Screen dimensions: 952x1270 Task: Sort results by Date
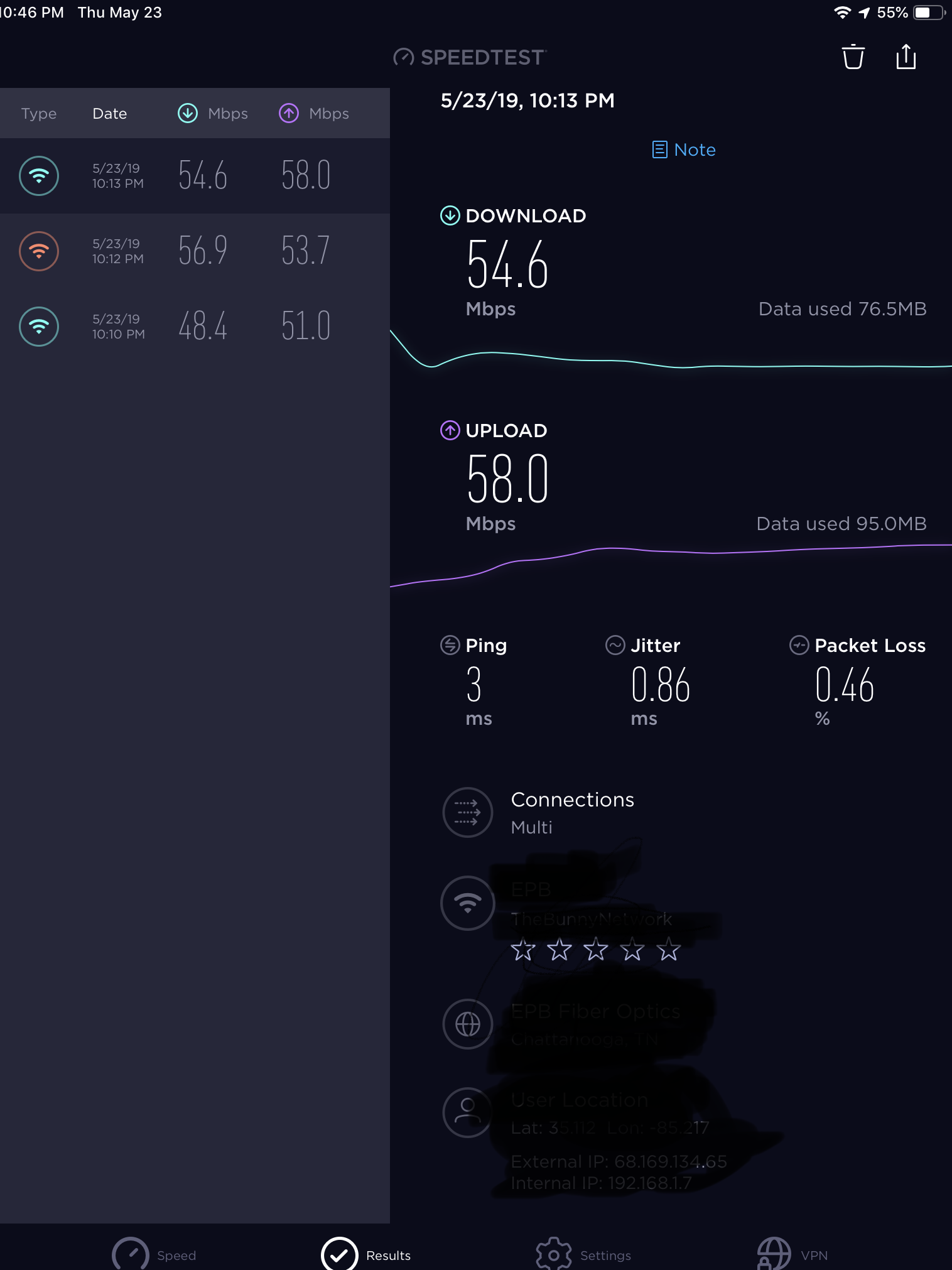(109, 114)
